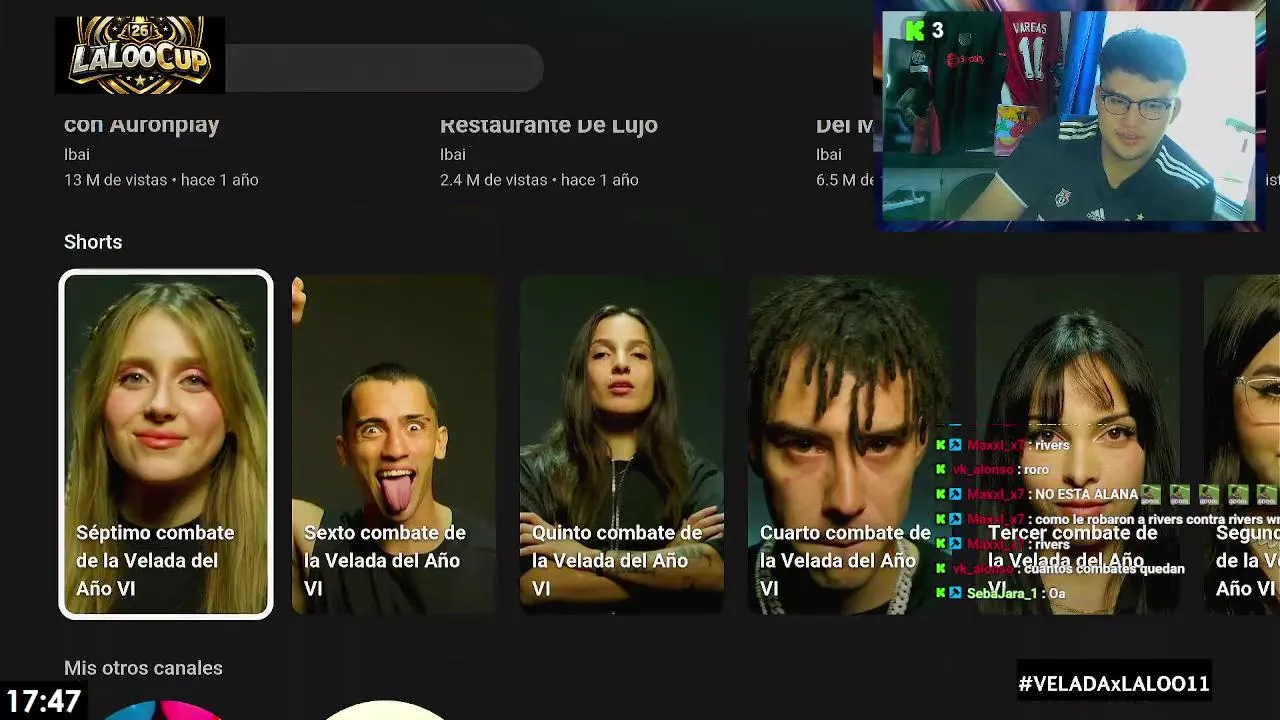The width and height of the screenshot is (1280, 720).
Task: Watch the Tercer combate de la Velada short
Action: pos(1078,380)
